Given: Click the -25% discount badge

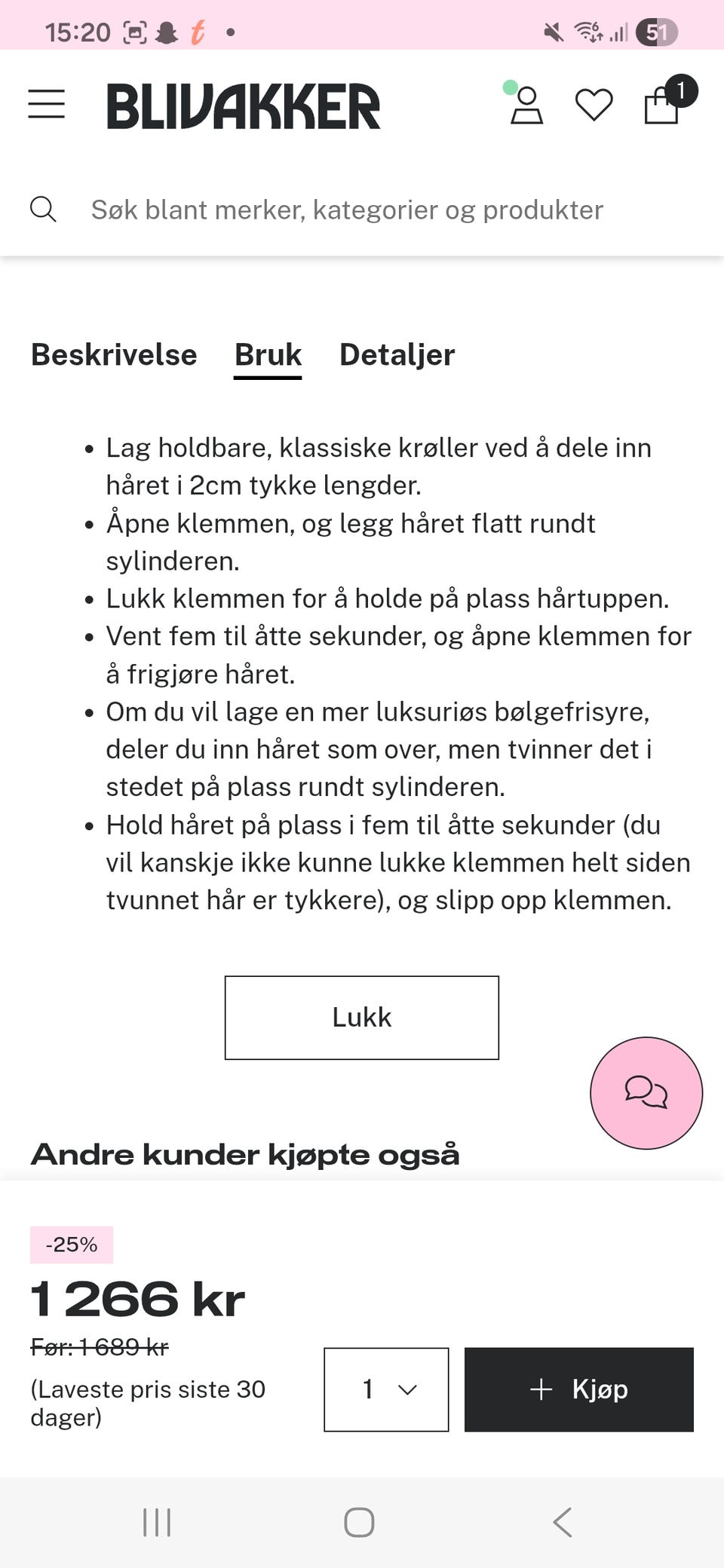Looking at the screenshot, I should (x=71, y=1245).
